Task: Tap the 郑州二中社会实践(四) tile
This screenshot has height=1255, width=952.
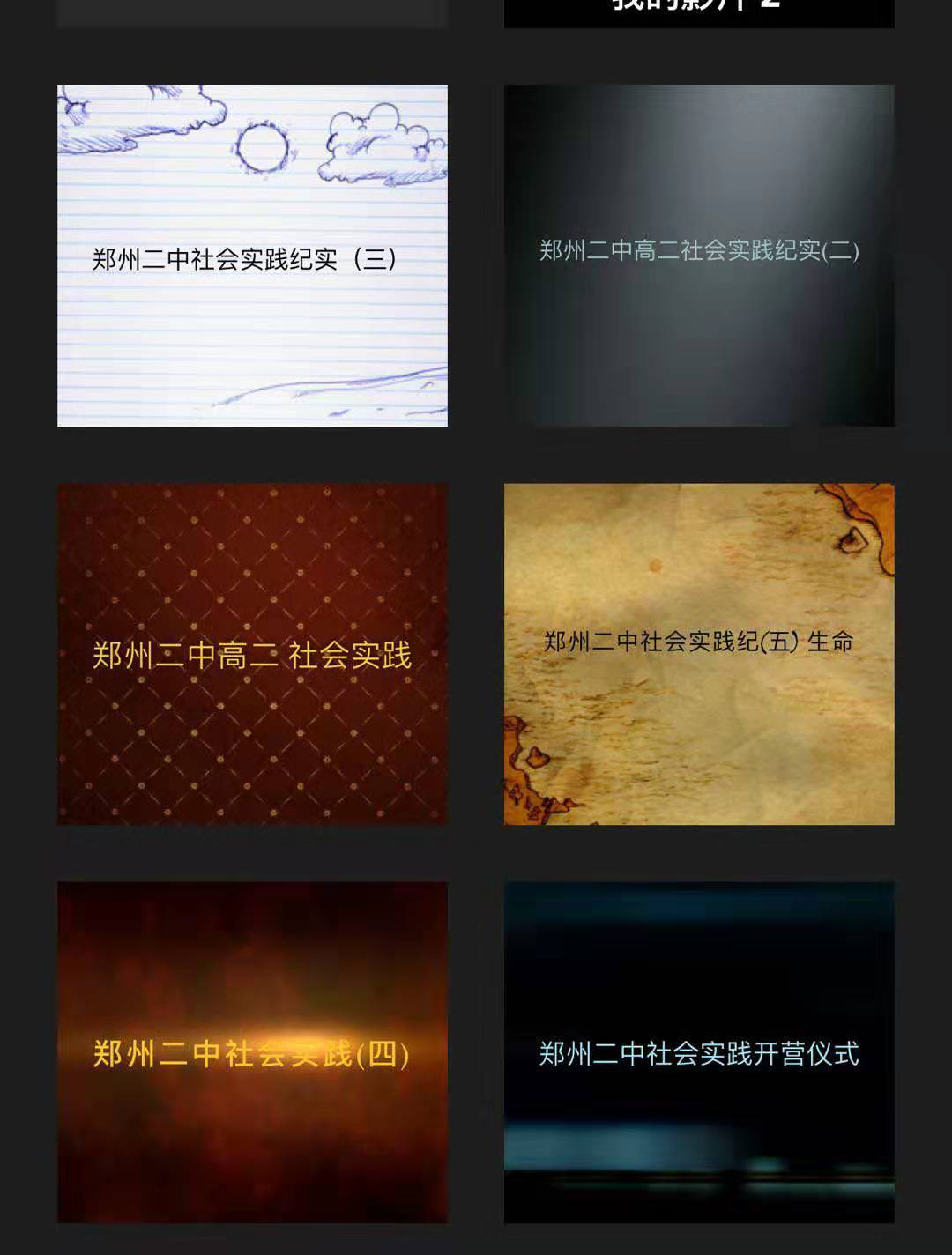Action: coord(252,1052)
